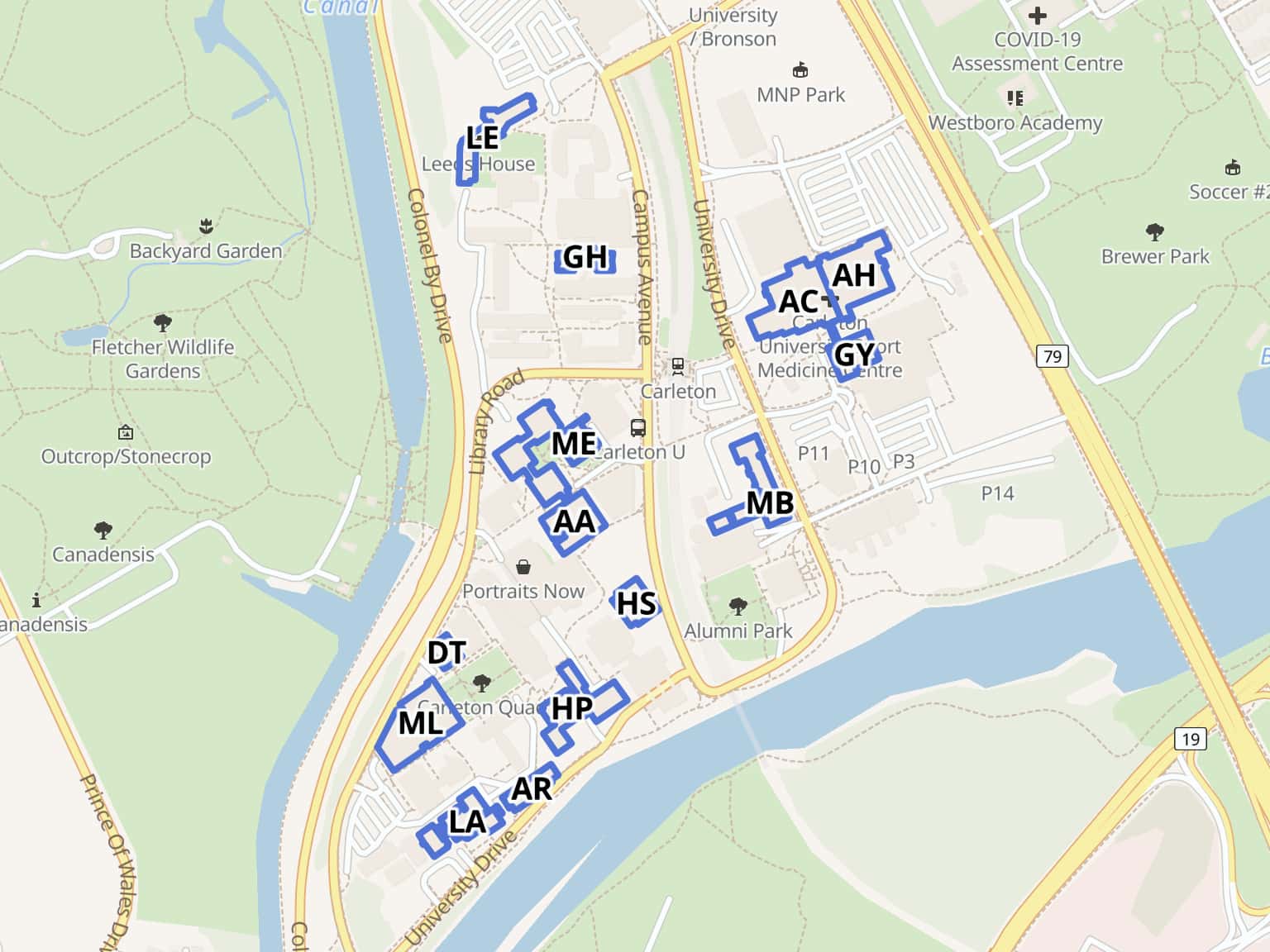
Task: Open the GY building marker
Action: pos(854,355)
